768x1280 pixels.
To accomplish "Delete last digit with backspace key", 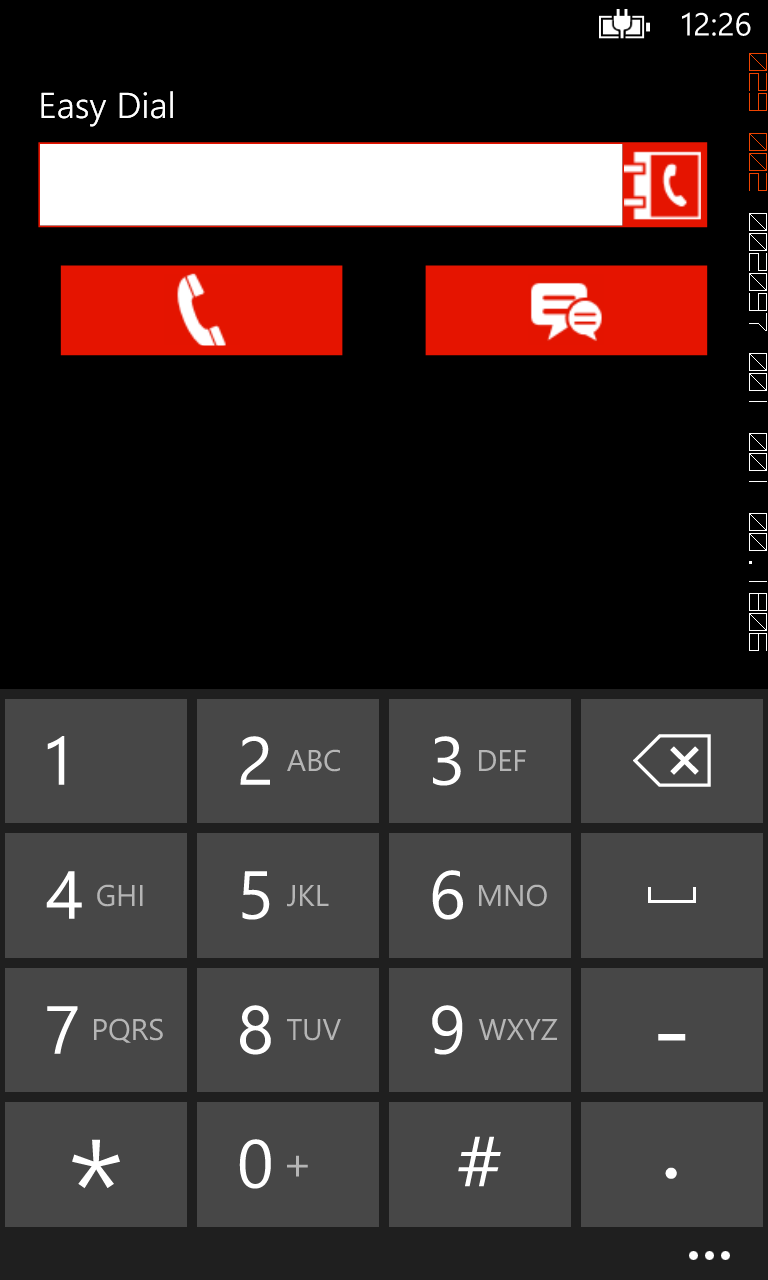I will coord(672,761).
